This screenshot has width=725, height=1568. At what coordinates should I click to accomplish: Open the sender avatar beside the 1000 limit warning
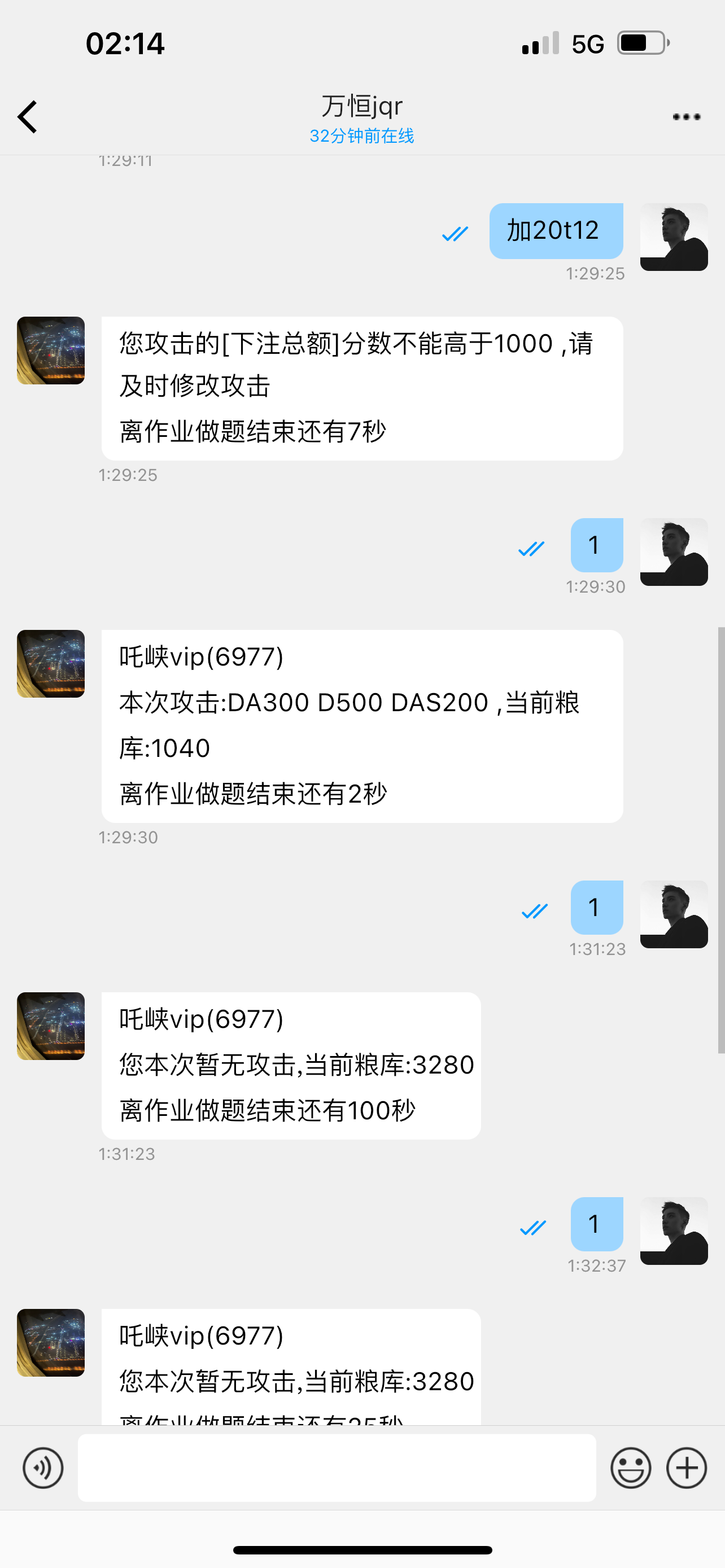(x=50, y=351)
